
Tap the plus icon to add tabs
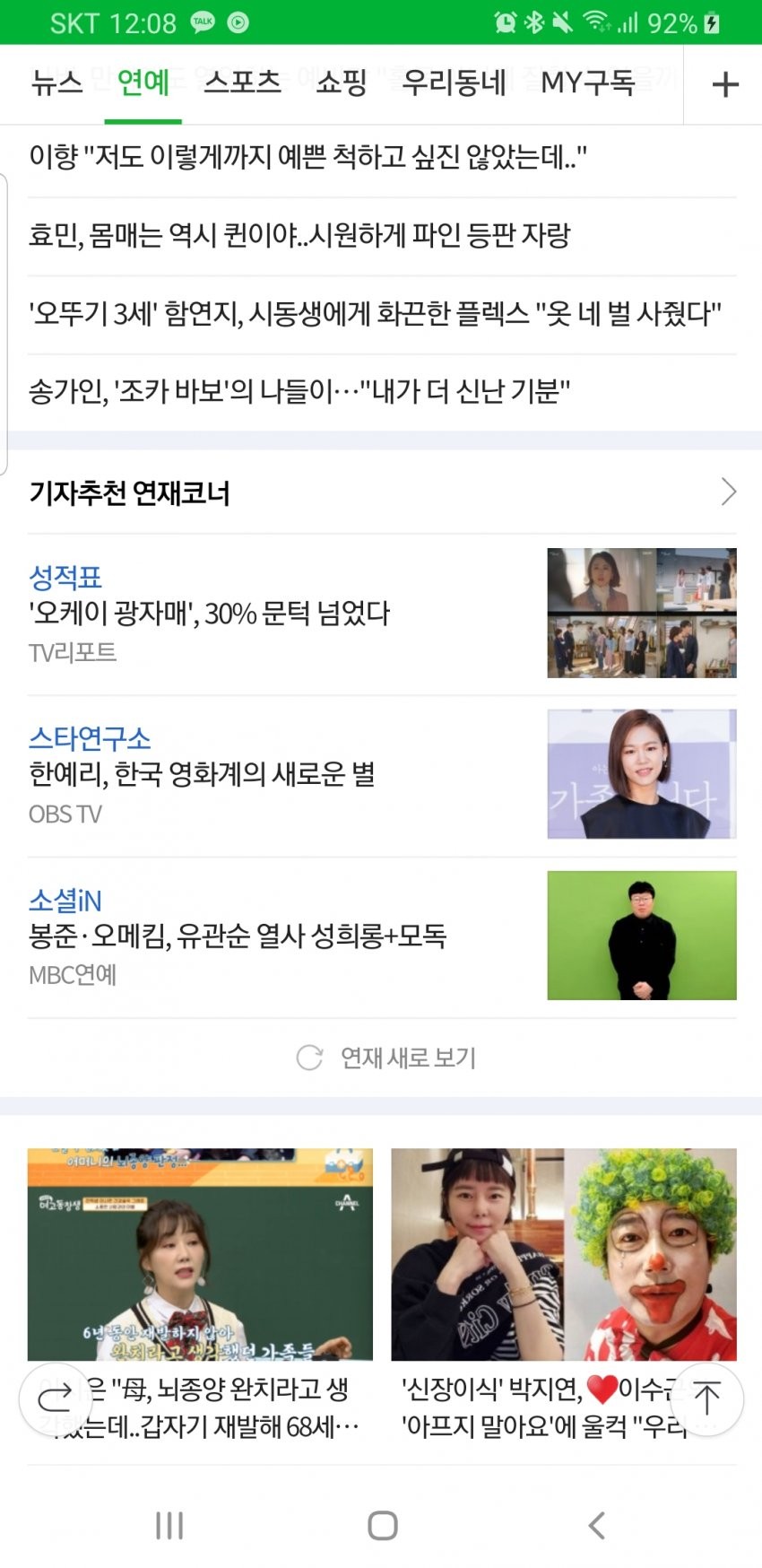point(724,85)
